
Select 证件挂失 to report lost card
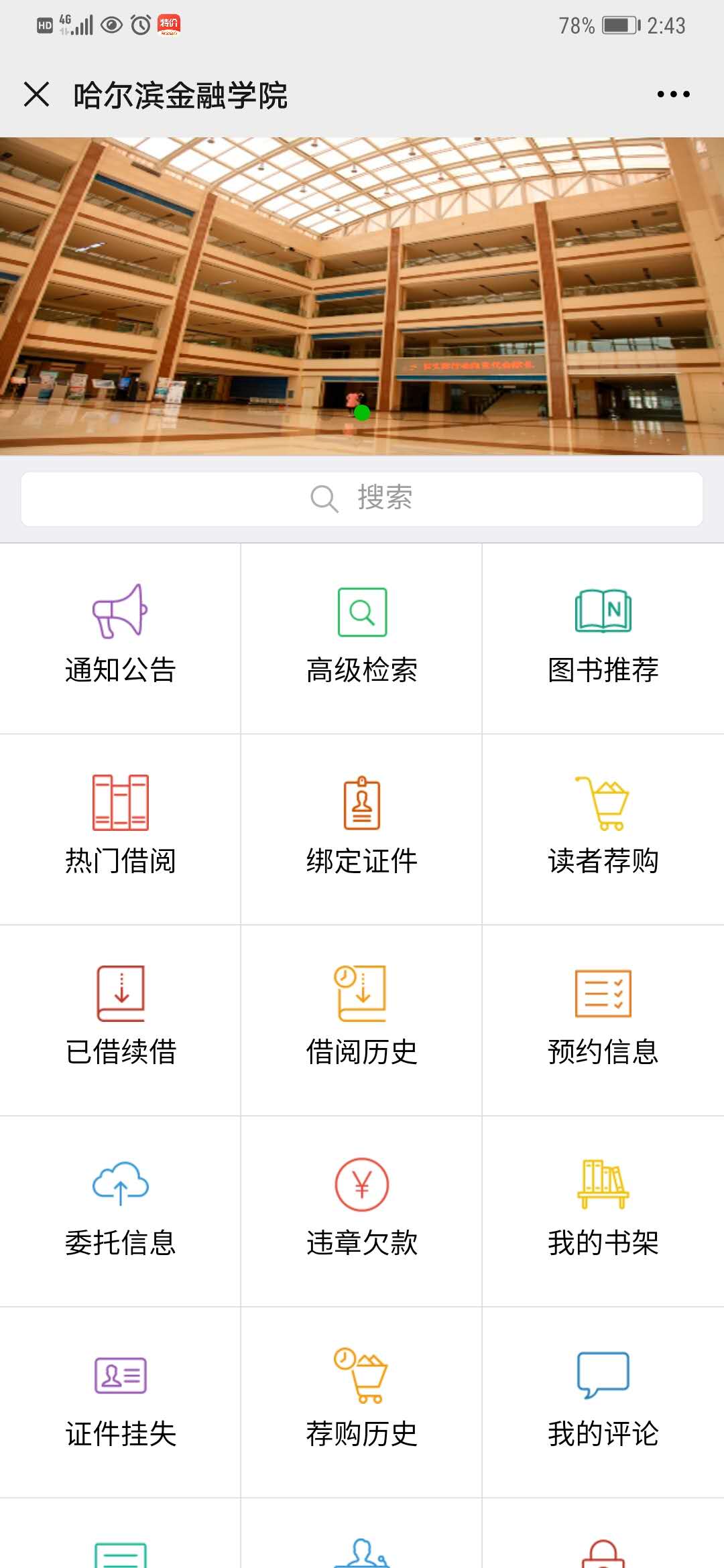tap(121, 1400)
